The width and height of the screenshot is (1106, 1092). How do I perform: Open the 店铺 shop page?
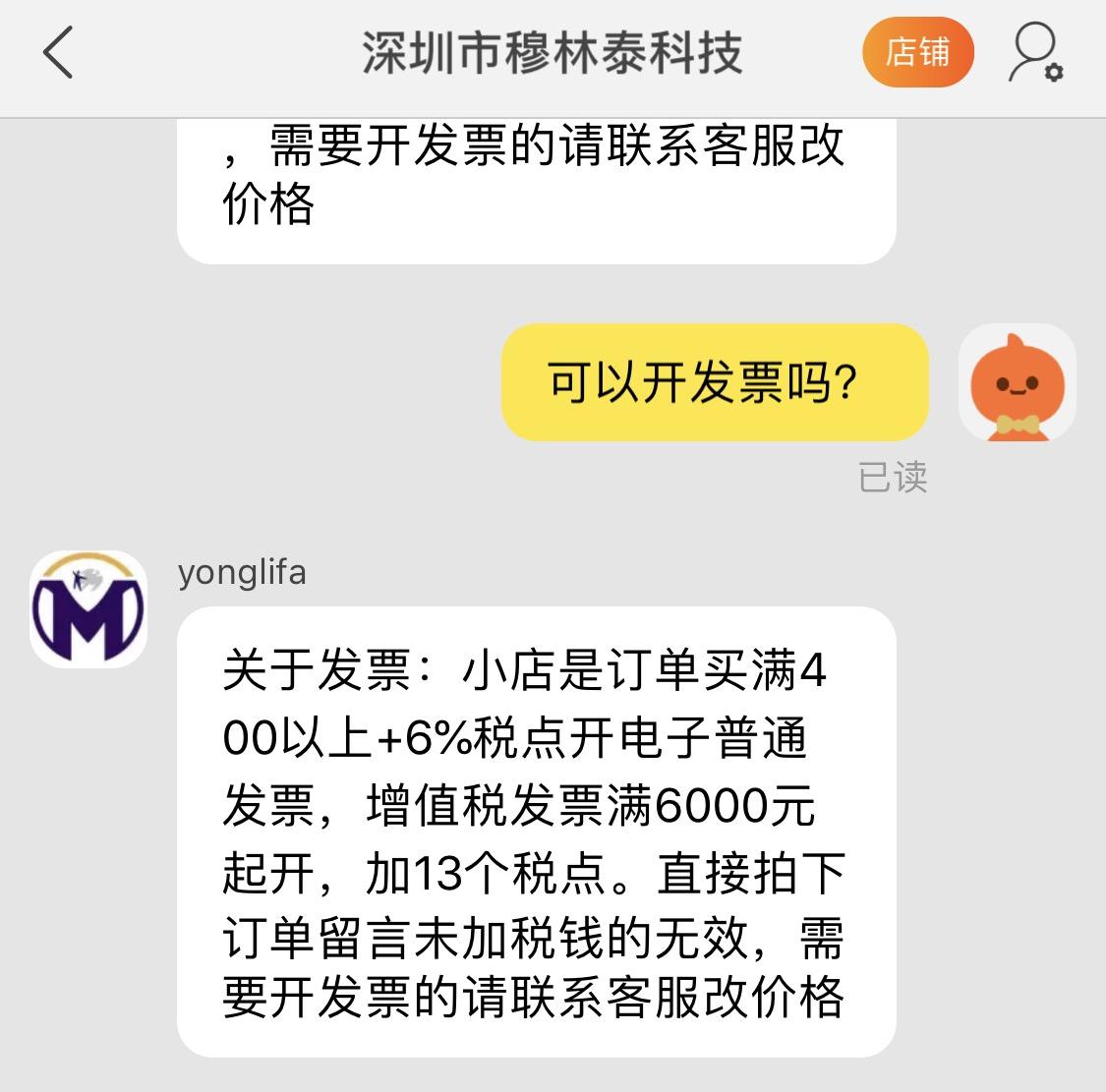(x=917, y=52)
